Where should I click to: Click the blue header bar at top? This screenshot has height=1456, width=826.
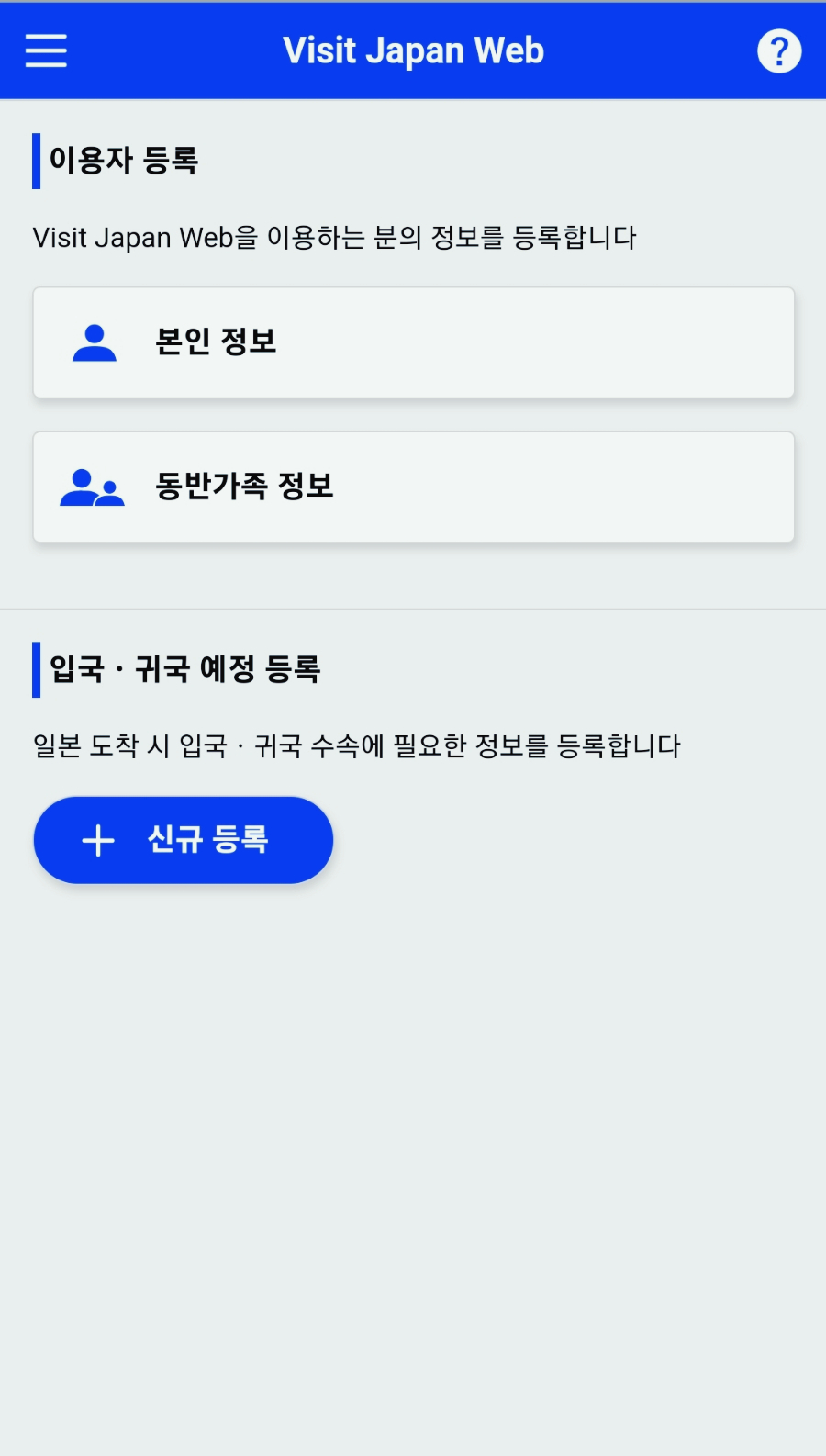coord(413,50)
